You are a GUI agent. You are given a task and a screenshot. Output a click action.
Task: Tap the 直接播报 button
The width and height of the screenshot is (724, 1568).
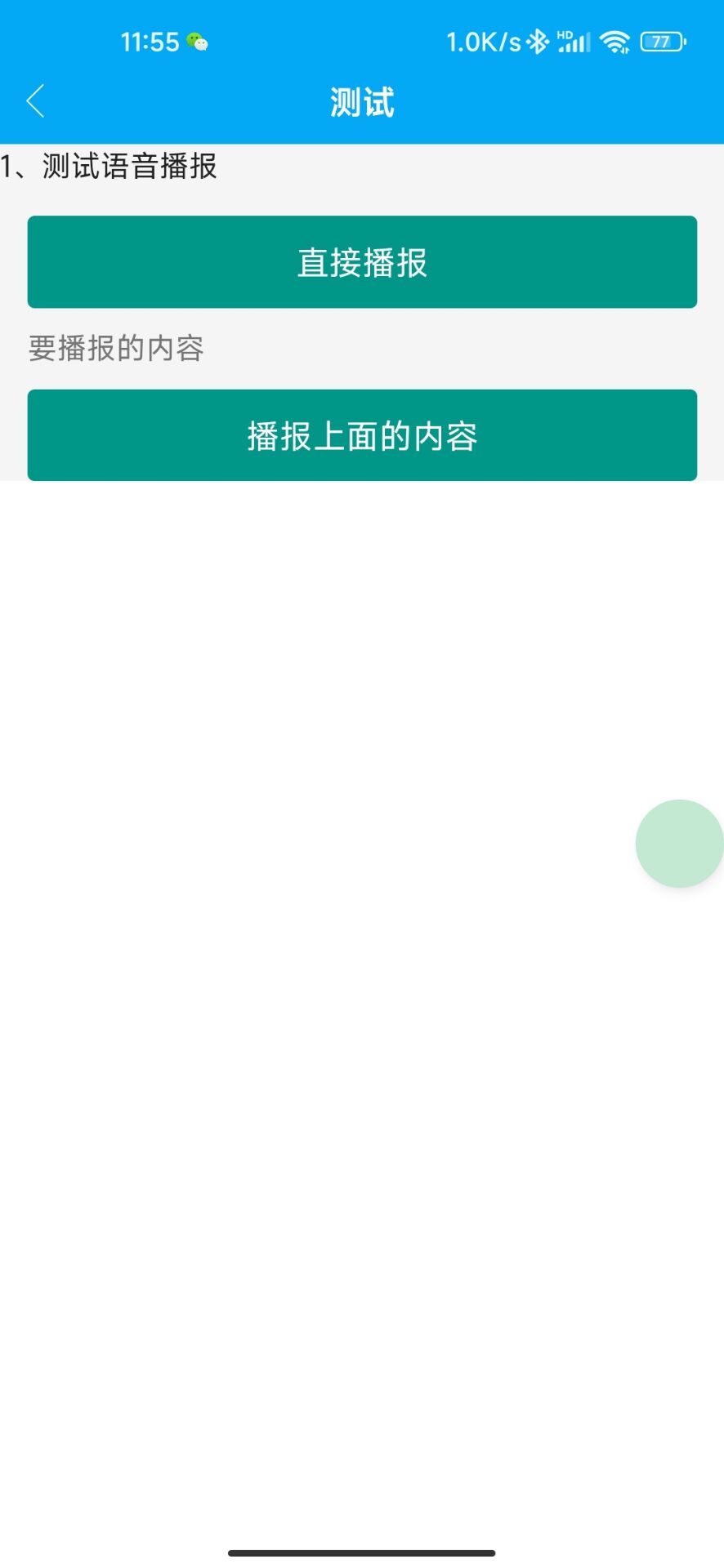362,262
